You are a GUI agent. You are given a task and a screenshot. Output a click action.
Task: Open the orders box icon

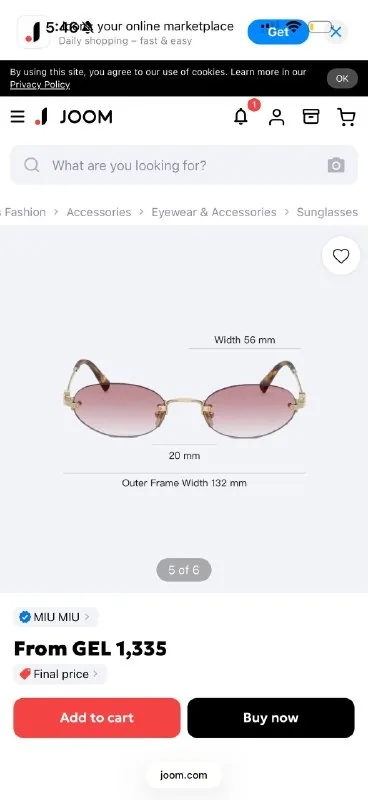[x=311, y=117]
